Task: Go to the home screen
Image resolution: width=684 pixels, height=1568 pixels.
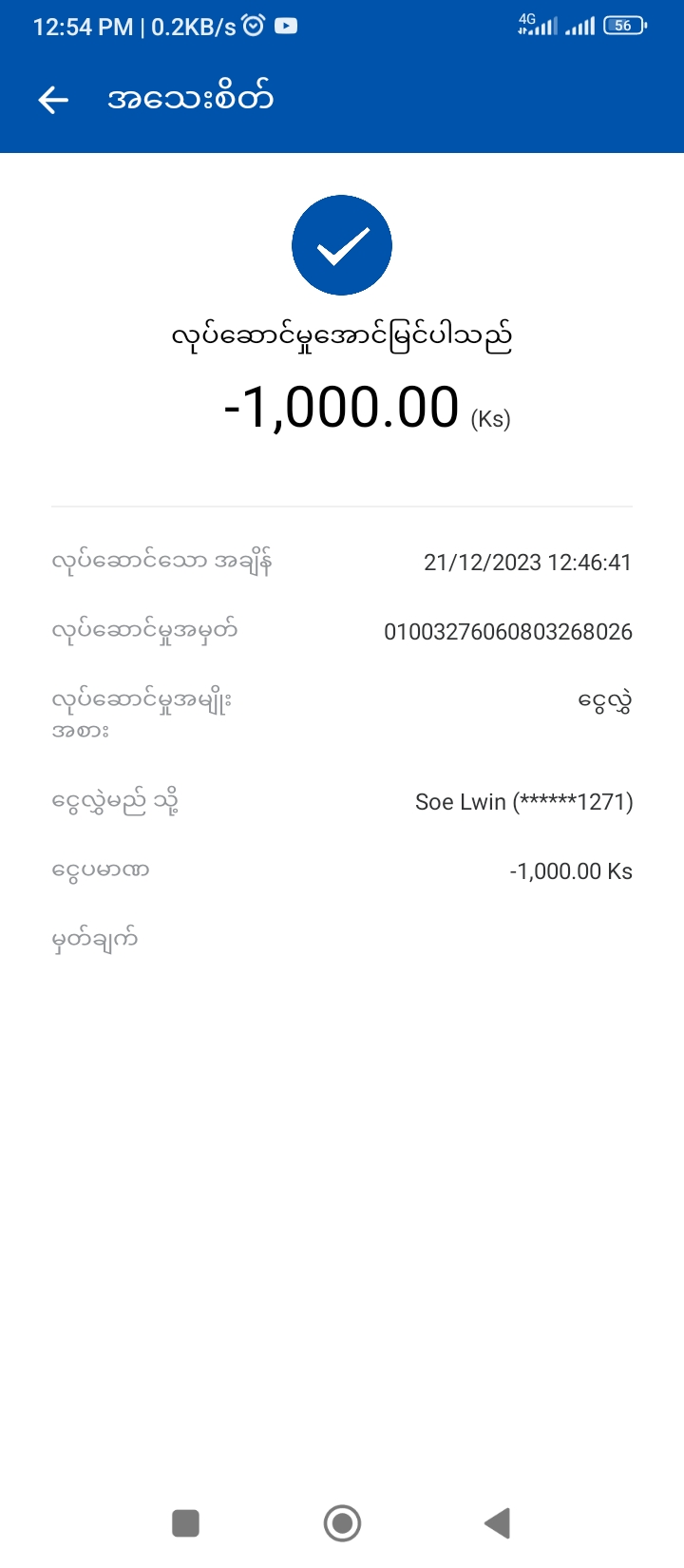Action: tap(342, 1522)
